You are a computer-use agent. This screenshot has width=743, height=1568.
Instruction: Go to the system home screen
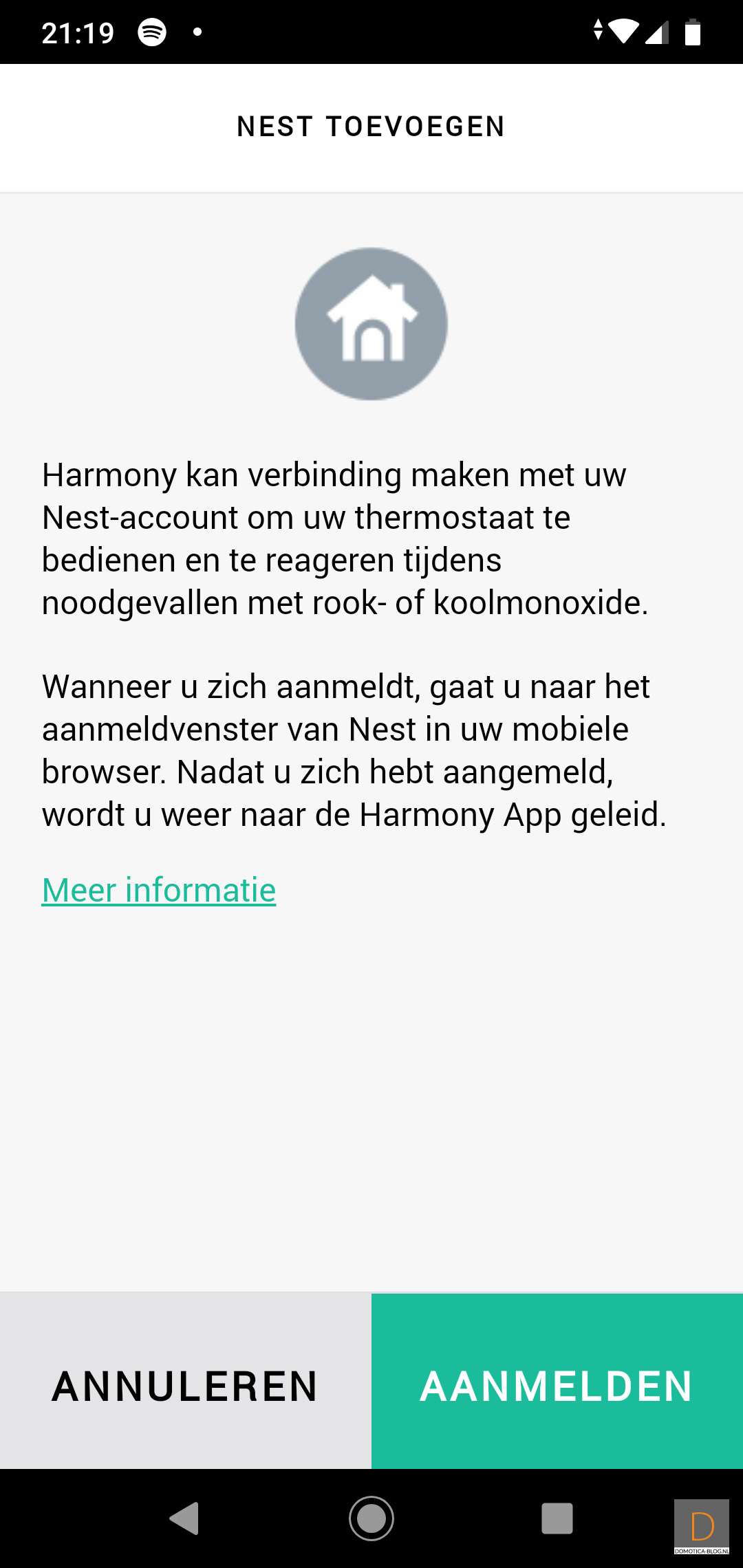371,1518
